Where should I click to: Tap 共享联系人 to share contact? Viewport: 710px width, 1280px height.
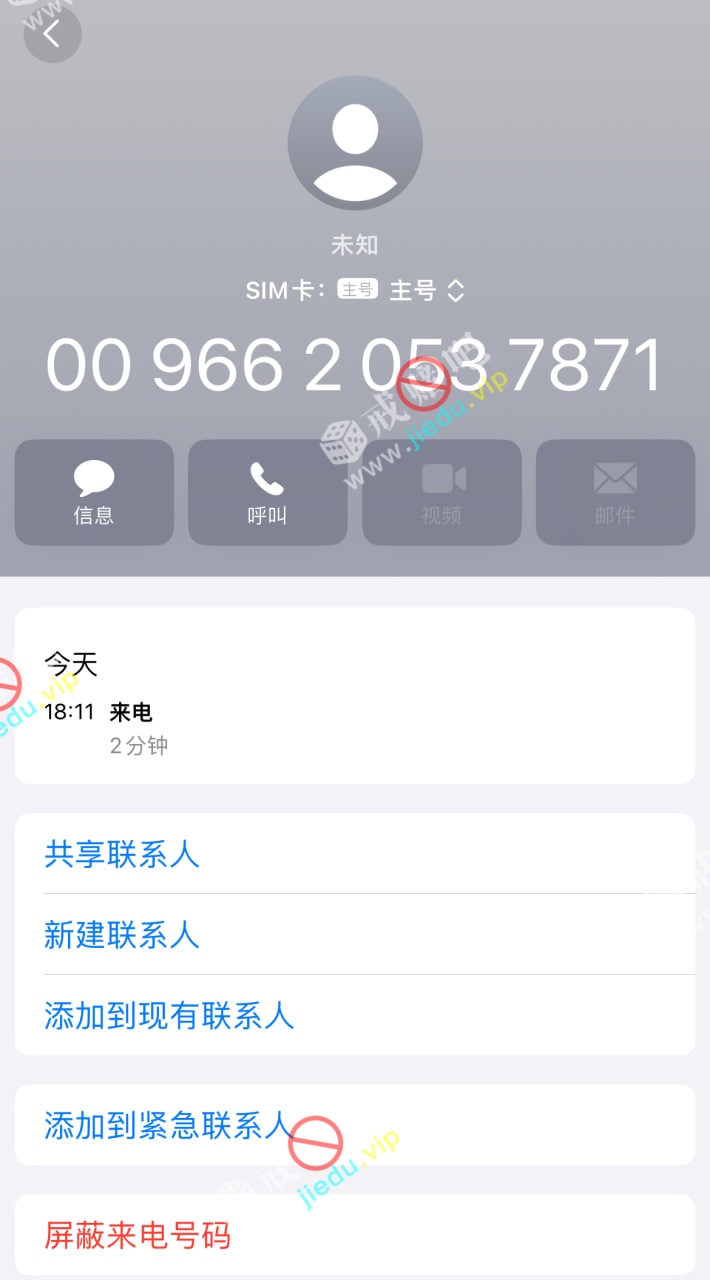(122, 854)
